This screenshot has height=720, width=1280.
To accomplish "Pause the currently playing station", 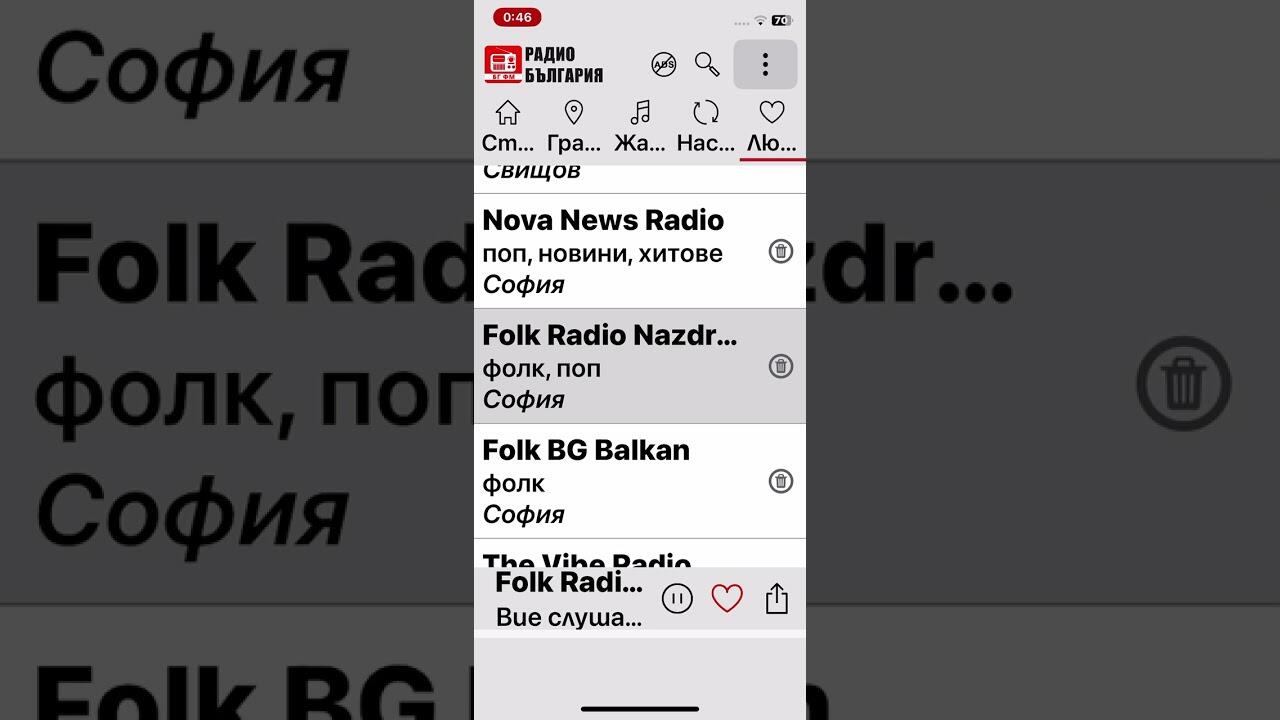I will coord(677,599).
